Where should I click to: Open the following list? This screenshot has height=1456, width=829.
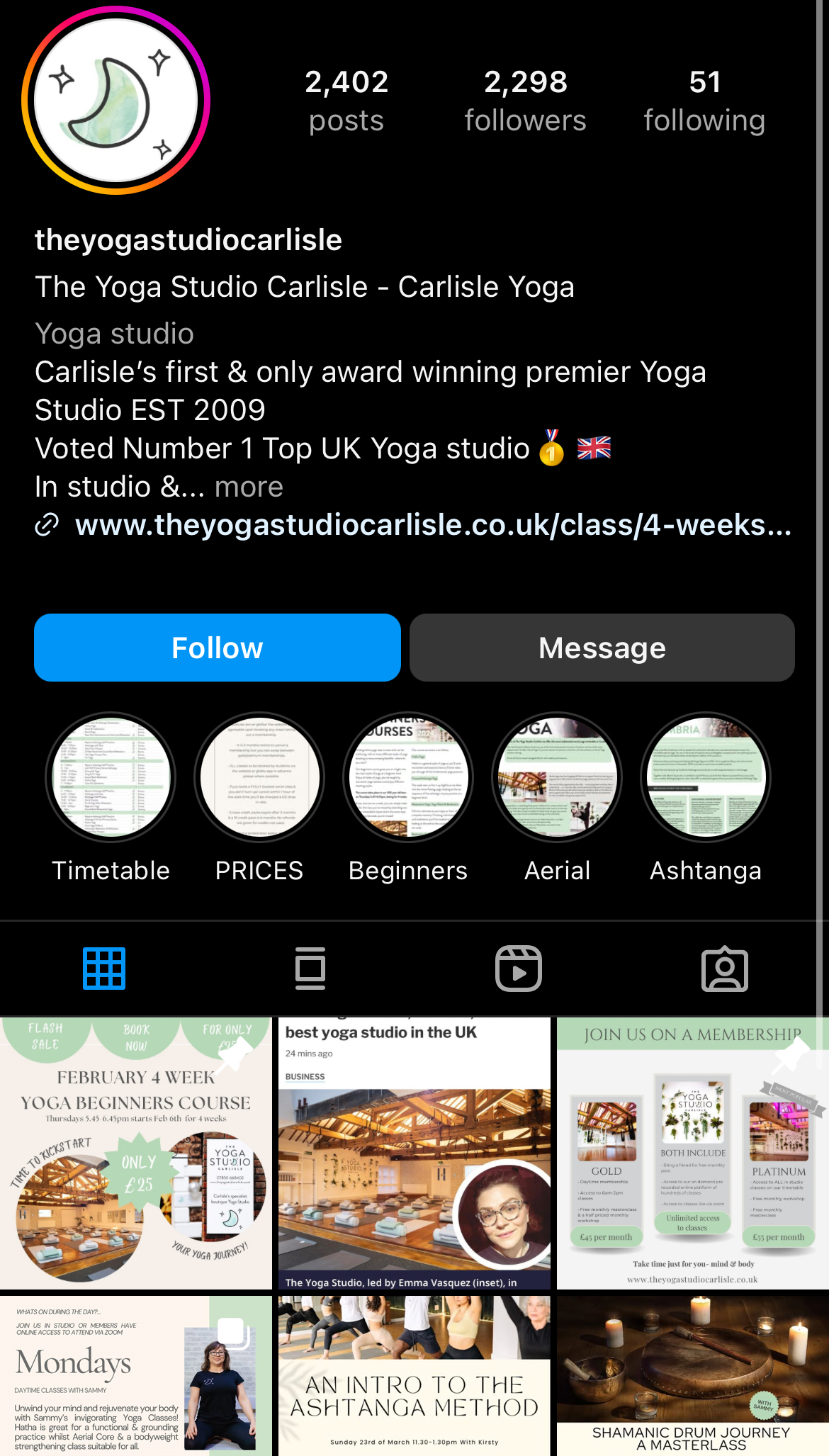(x=704, y=101)
